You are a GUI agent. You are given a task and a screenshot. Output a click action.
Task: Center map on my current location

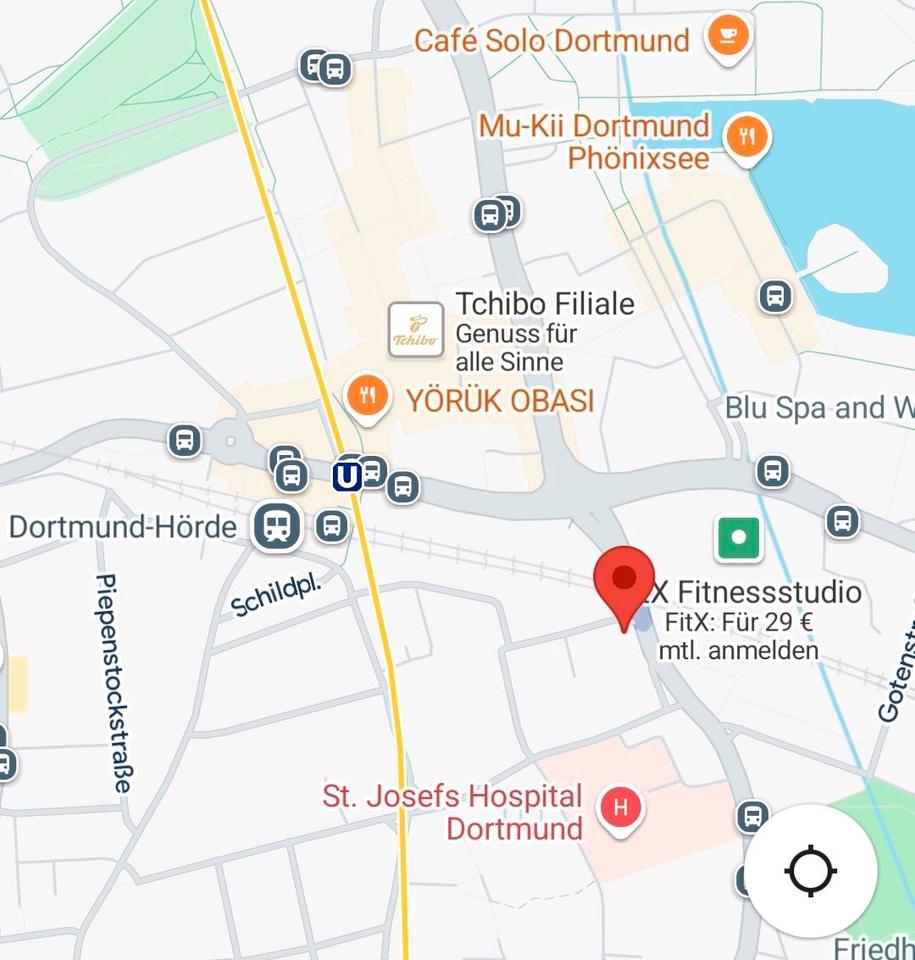click(x=810, y=870)
